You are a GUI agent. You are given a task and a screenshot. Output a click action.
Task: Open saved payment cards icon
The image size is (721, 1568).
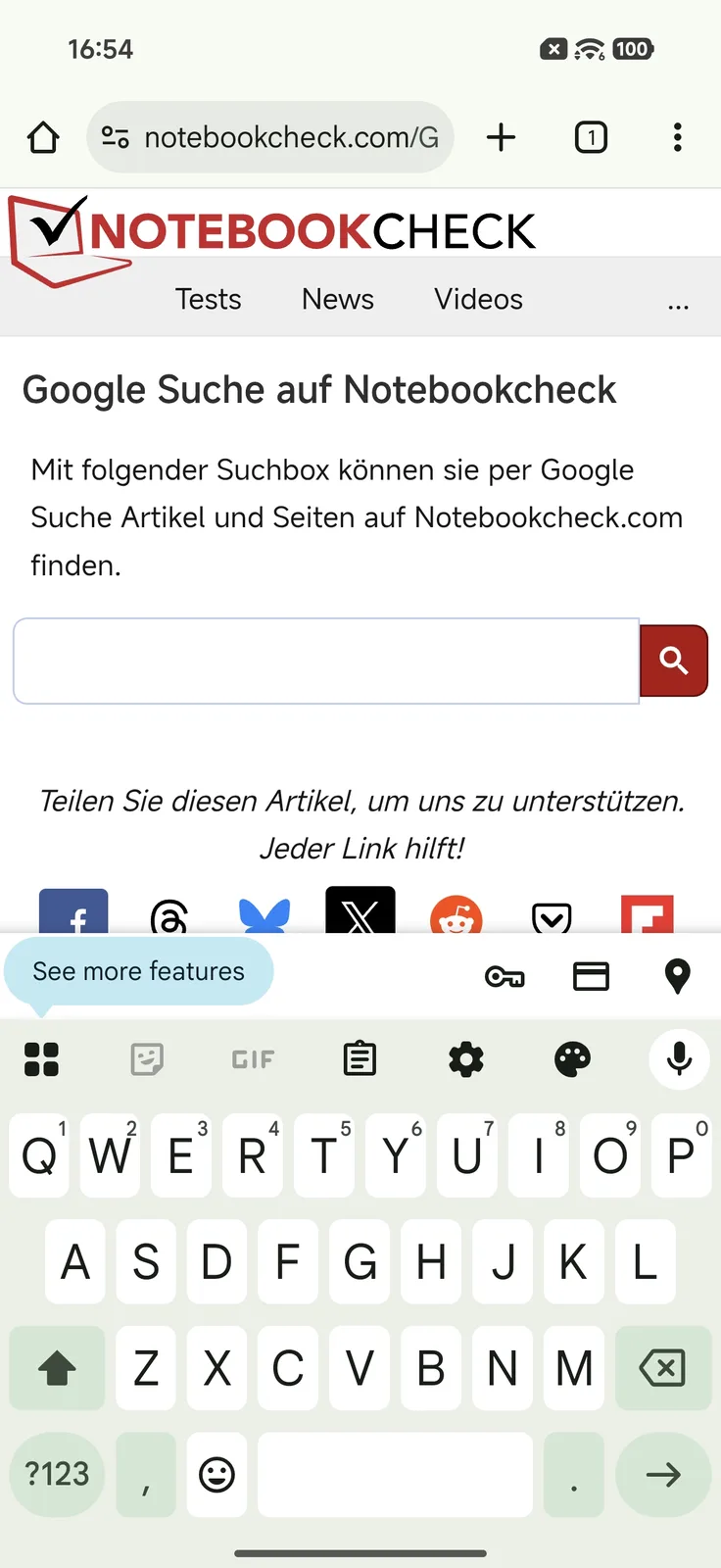coord(591,976)
